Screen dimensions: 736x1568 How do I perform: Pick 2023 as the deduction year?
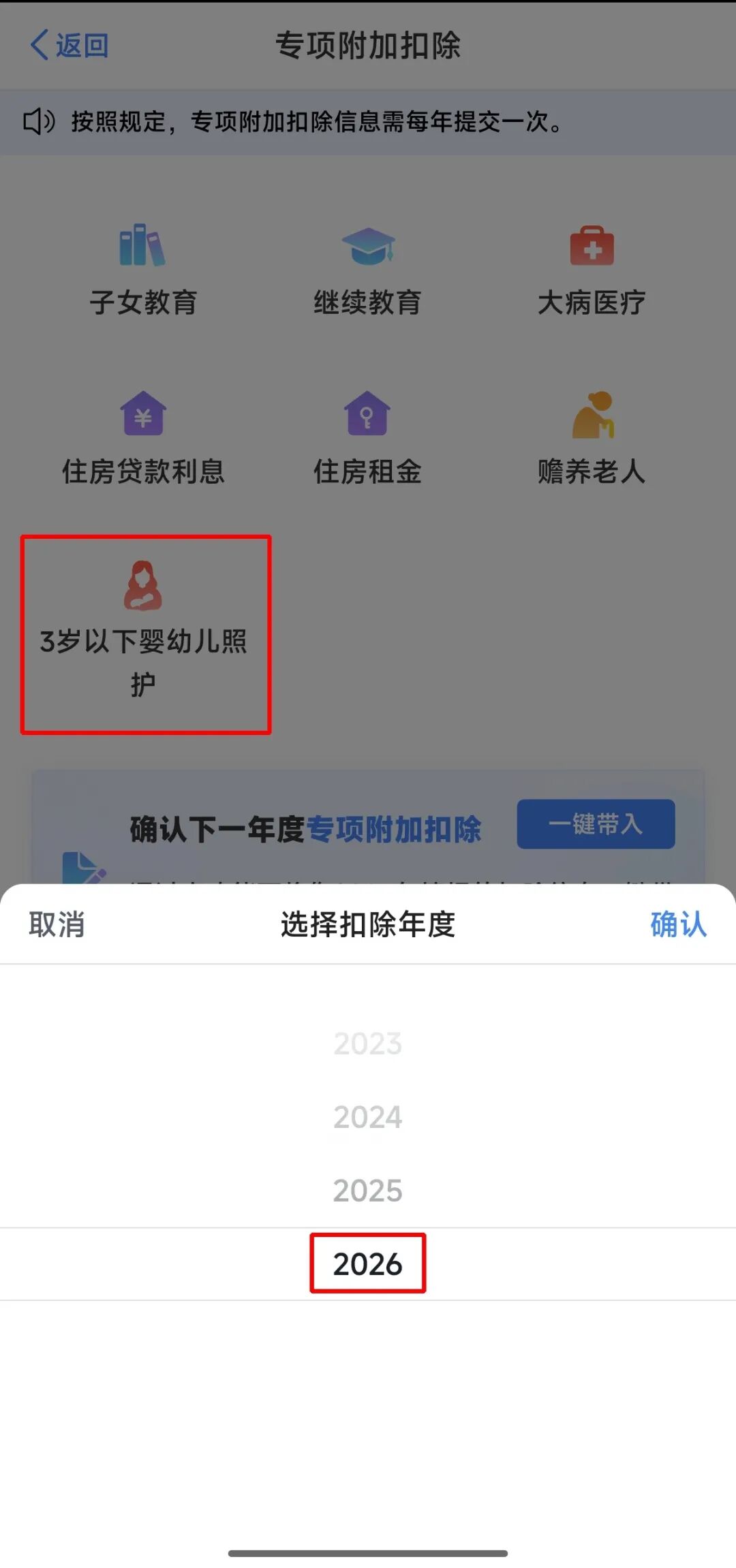click(367, 1044)
